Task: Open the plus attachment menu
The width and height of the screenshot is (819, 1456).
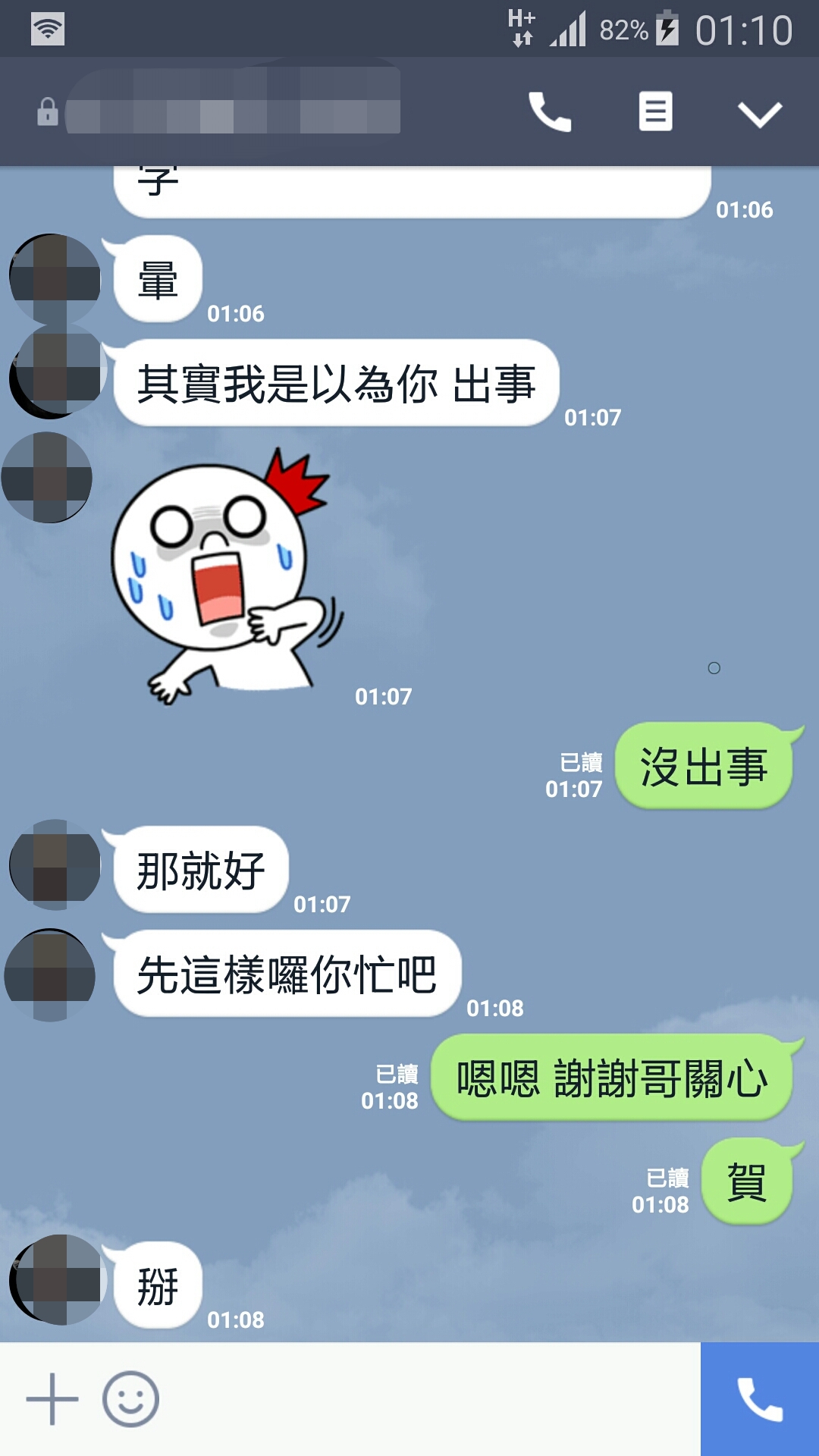Action: [52, 1399]
